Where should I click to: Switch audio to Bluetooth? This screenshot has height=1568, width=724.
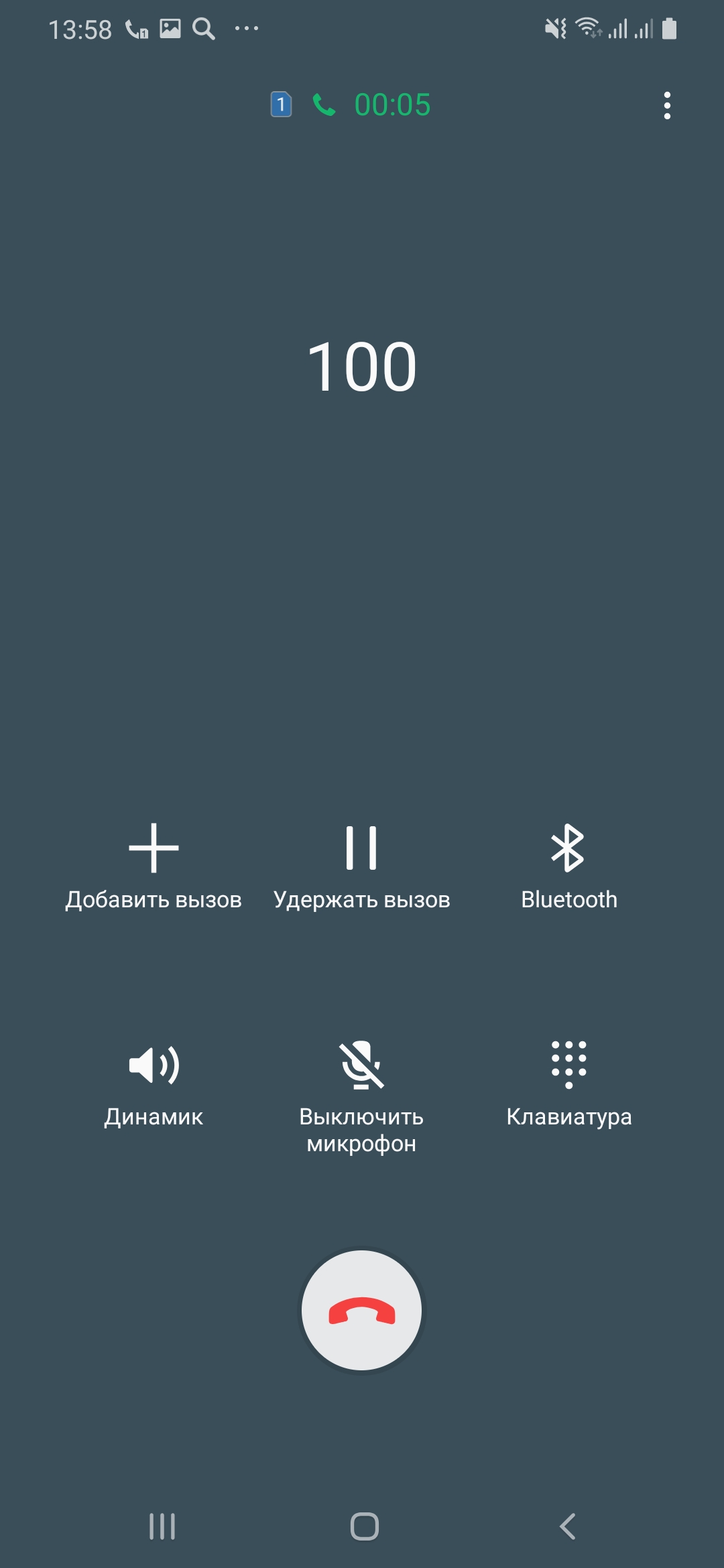[x=568, y=866]
